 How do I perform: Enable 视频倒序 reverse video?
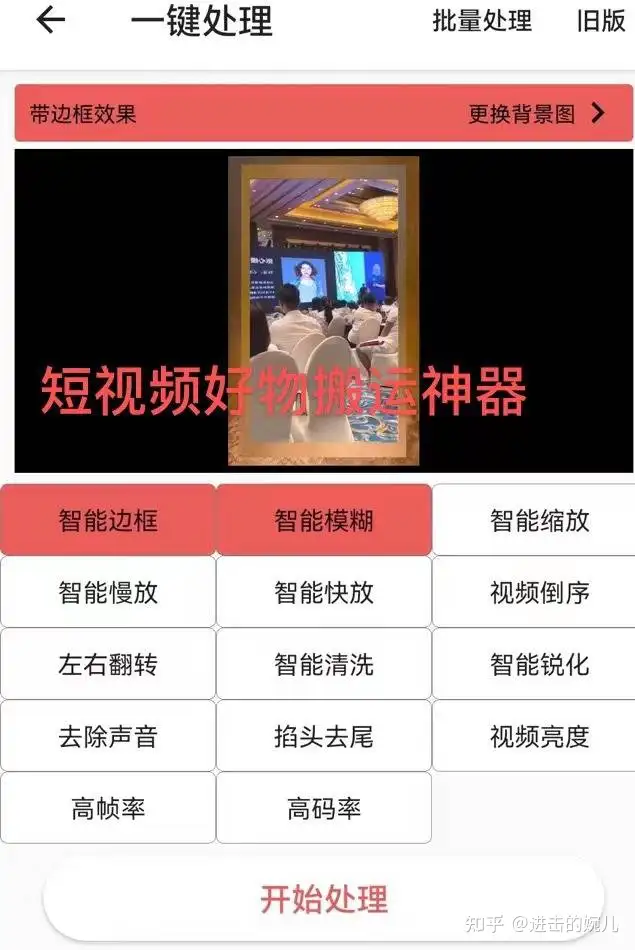539,592
